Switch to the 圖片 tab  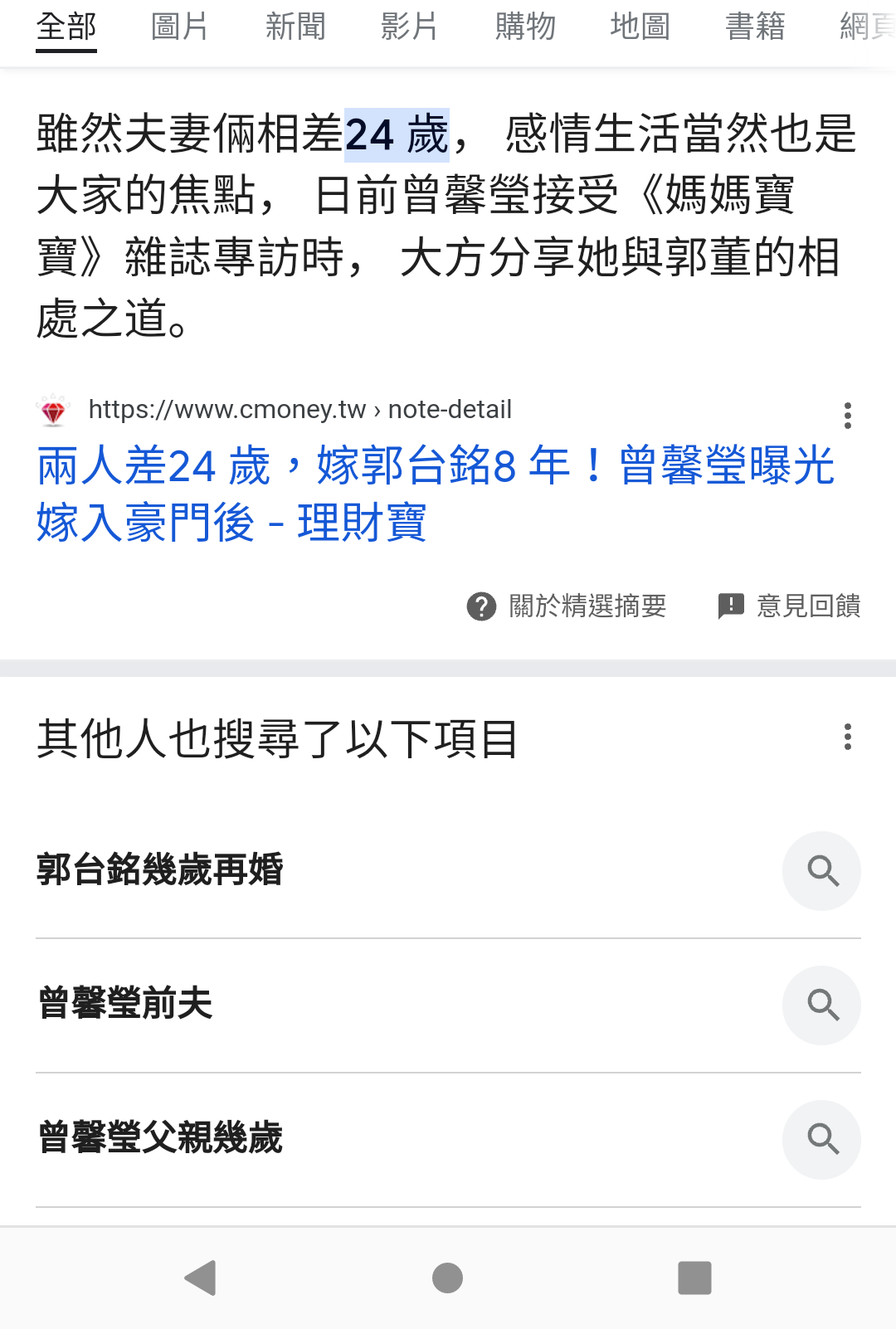coord(179,27)
